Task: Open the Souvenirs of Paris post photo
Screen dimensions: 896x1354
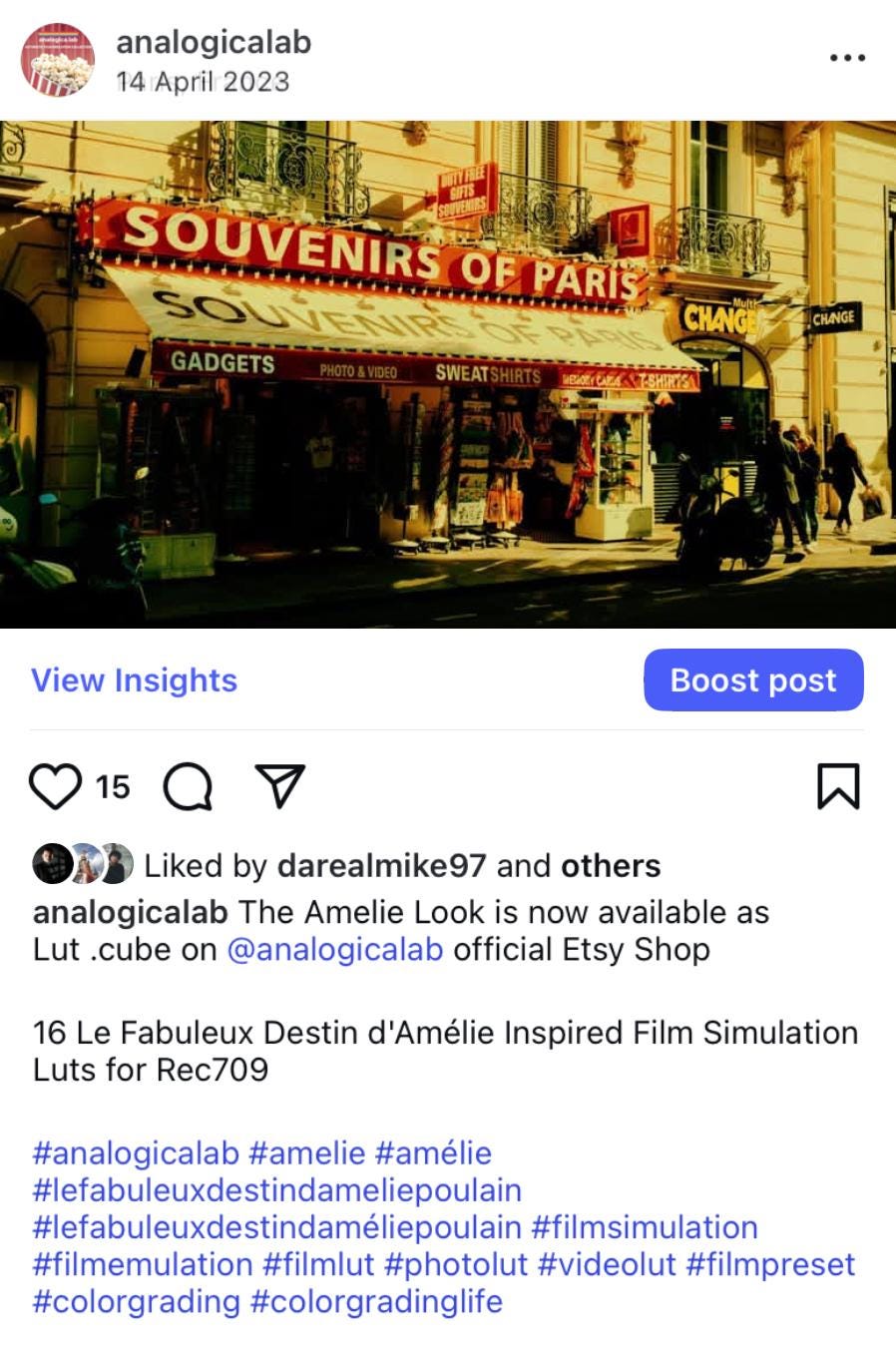Action: click(448, 374)
